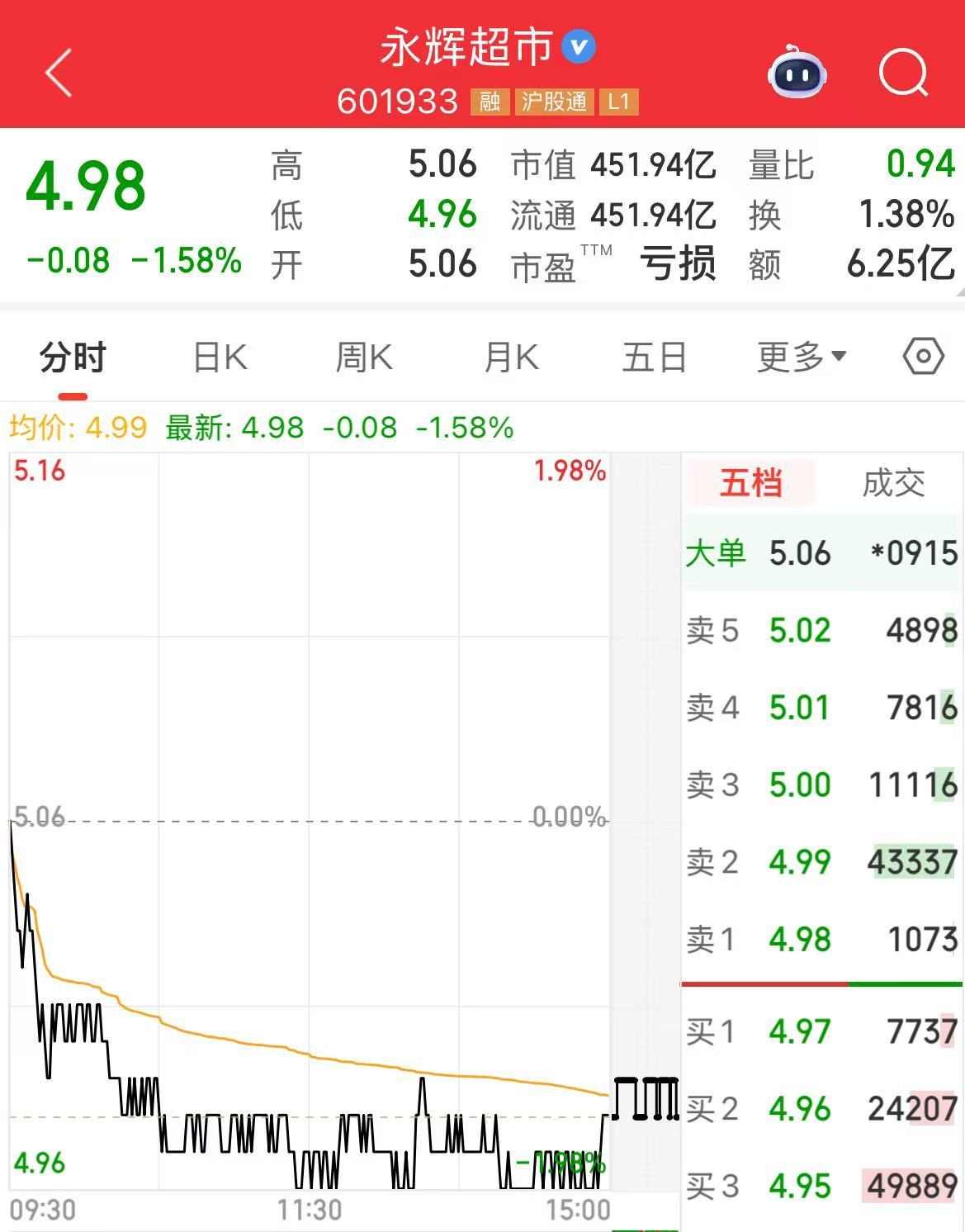Click the red-green buy-sell ratio bar
This screenshot has width=965, height=1232.
tap(820, 985)
